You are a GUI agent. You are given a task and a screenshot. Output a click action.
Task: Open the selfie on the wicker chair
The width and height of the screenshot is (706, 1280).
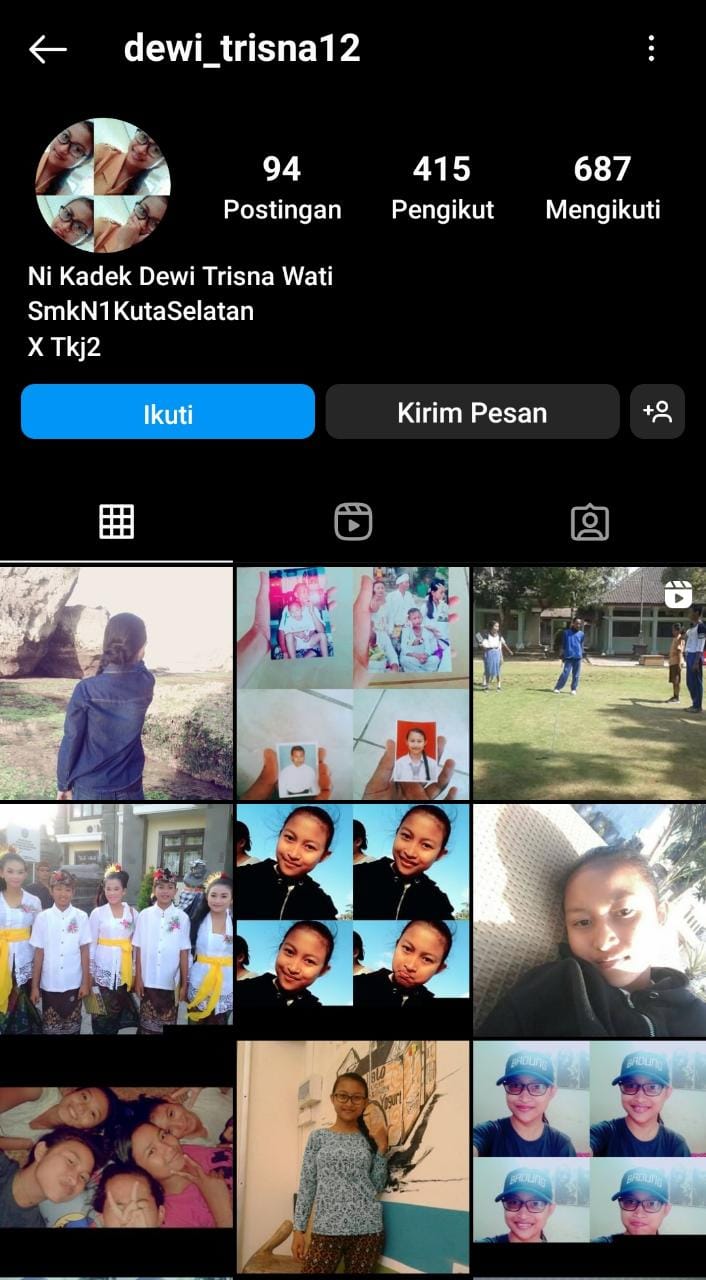coord(589,920)
